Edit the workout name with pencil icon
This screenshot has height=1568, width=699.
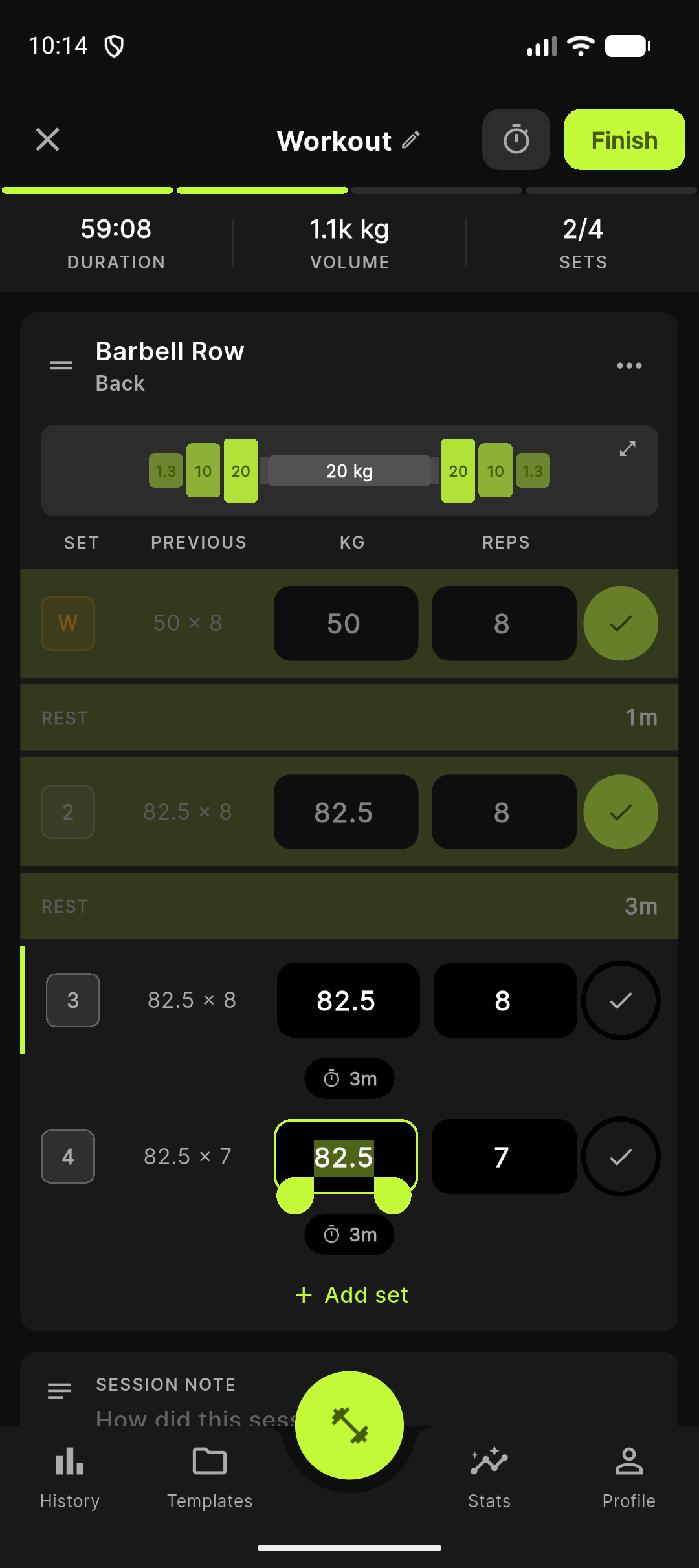tap(411, 140)
